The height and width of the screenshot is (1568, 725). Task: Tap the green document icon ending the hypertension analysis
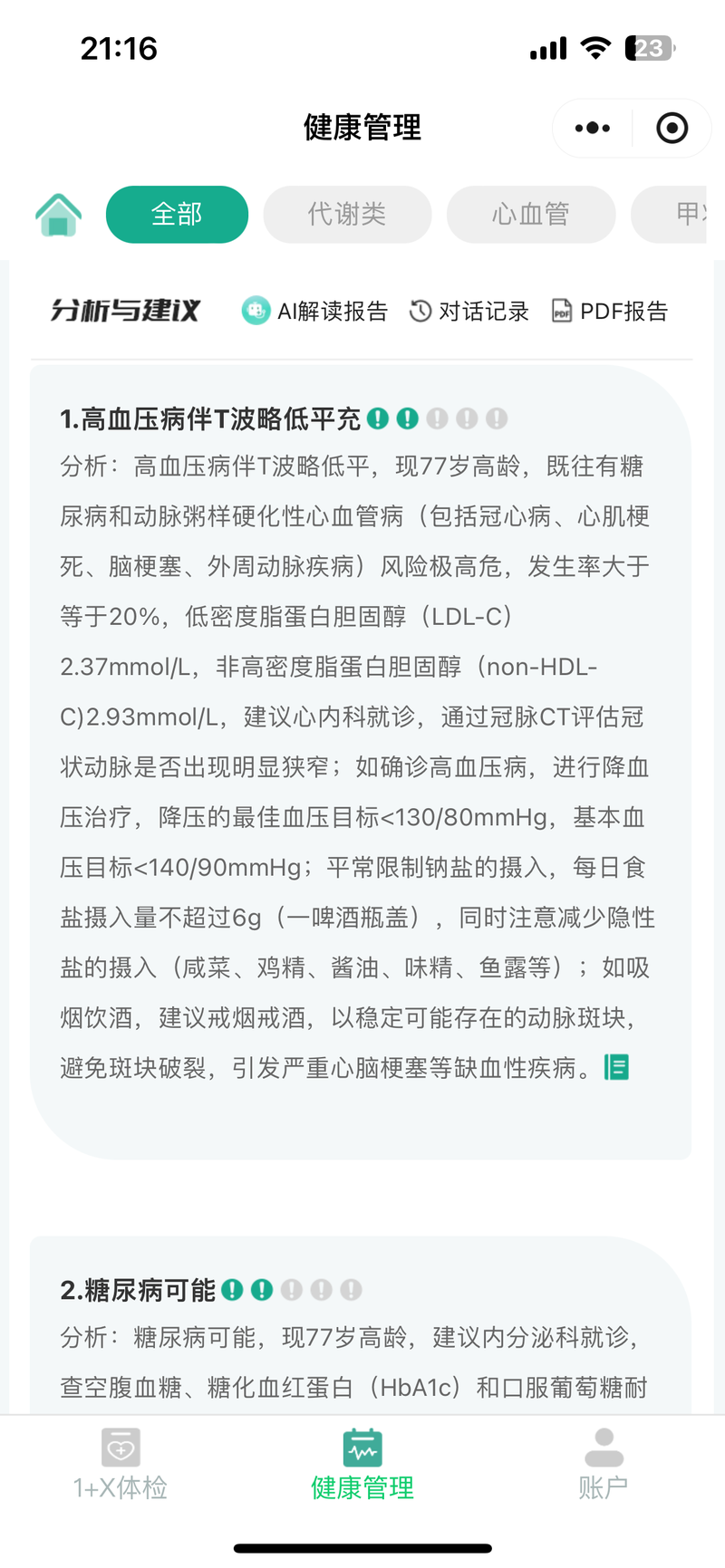pyautogui.click(x=617, y=1067)
